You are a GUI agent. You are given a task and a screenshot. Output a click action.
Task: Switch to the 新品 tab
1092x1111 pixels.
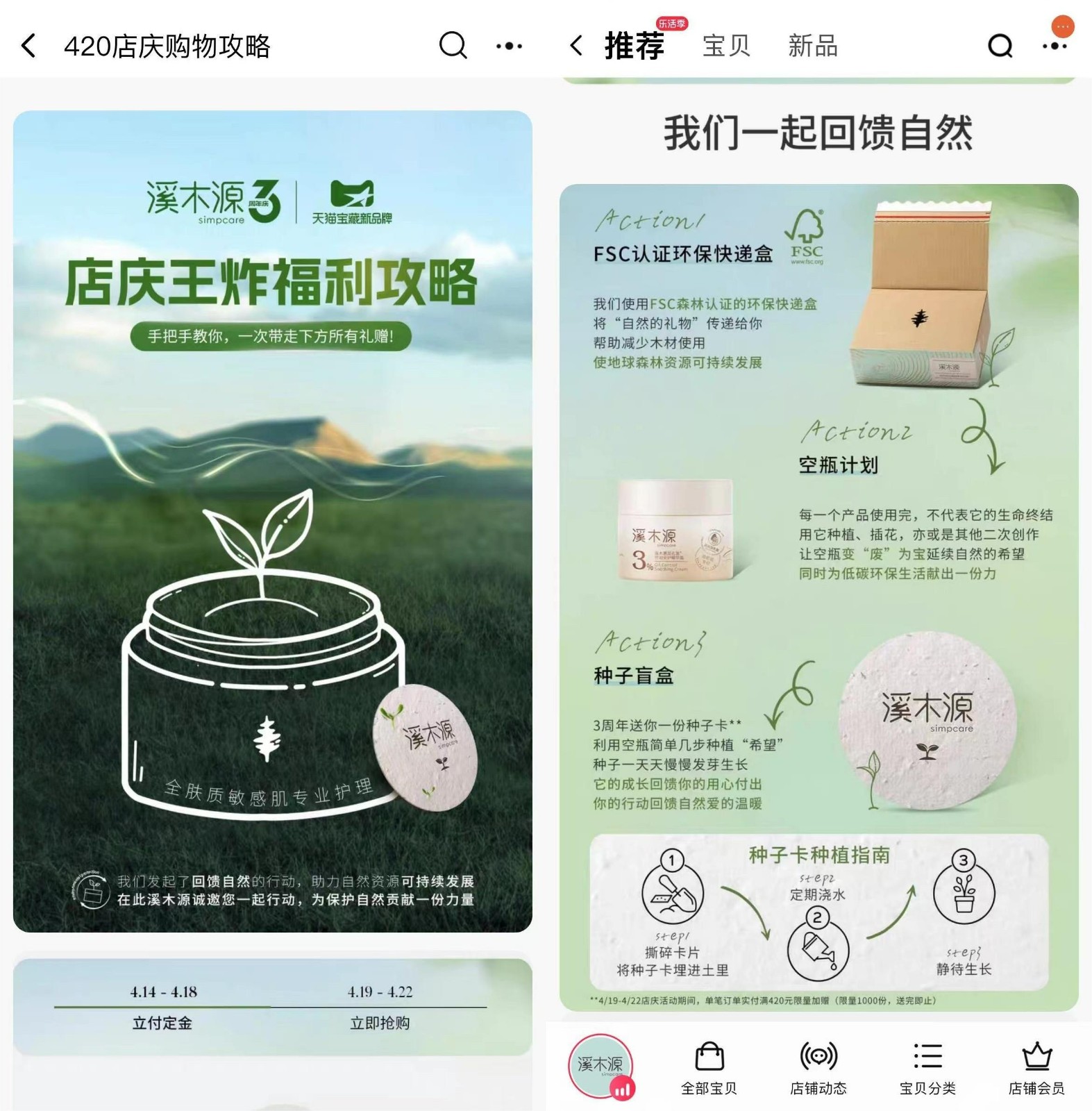(x=812, y=47)
